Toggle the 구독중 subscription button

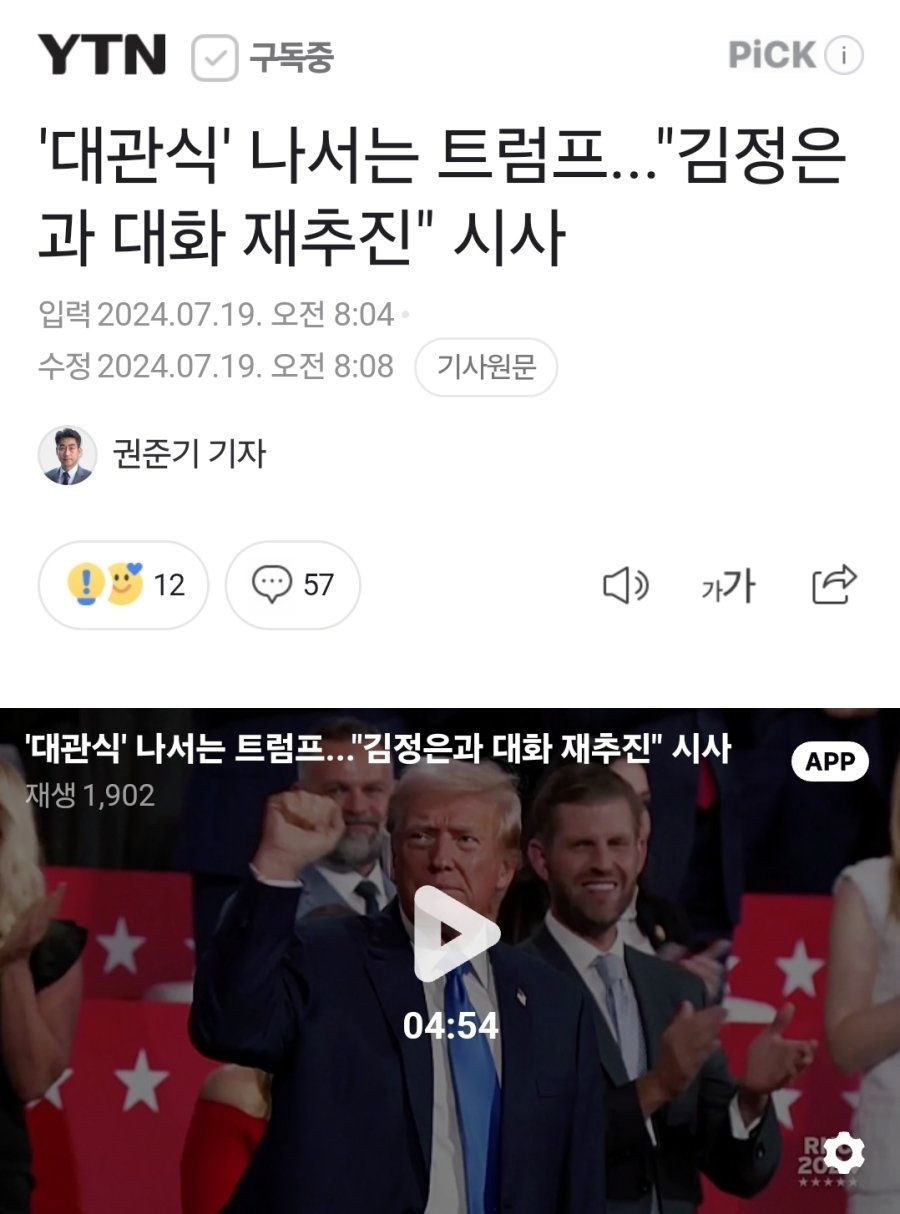tap(263, 57)
